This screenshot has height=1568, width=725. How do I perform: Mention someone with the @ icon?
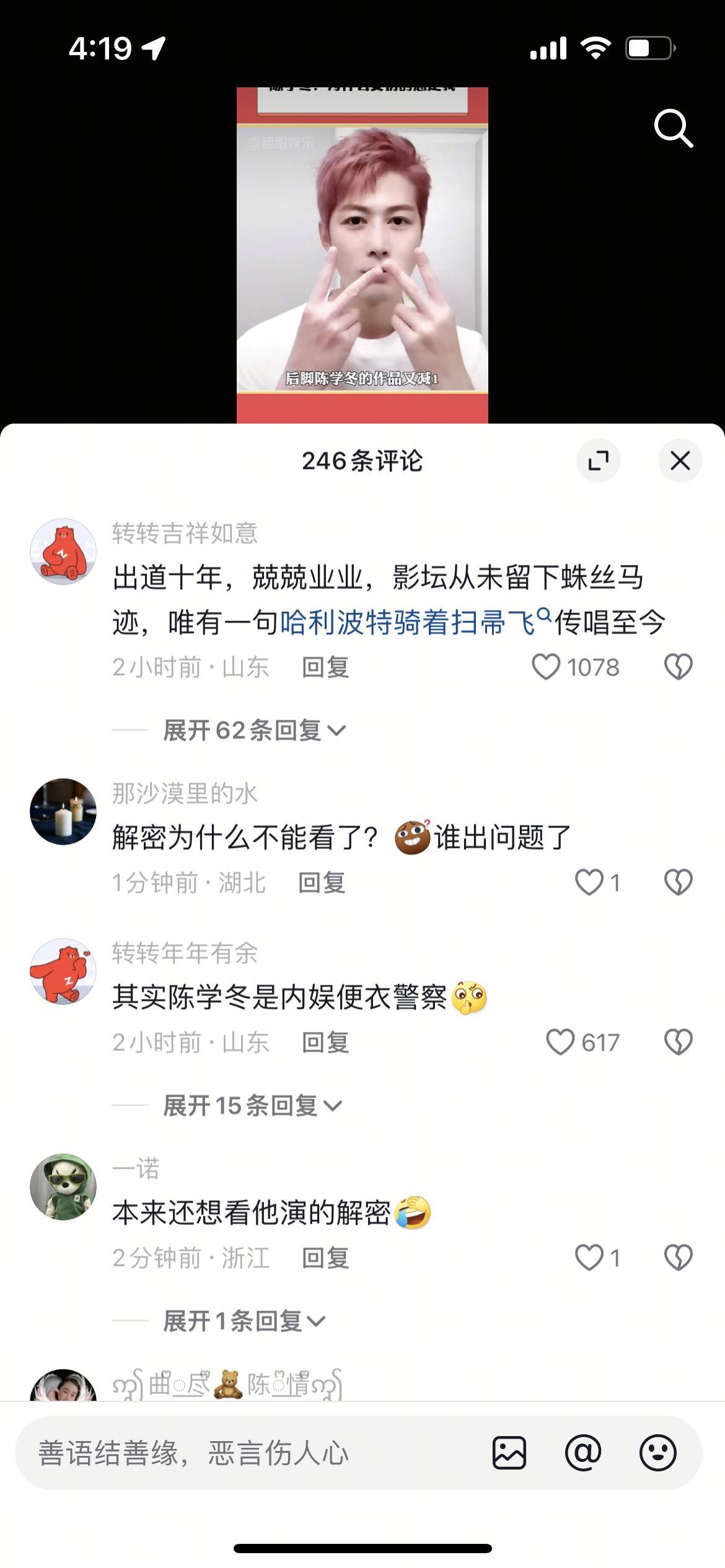tap(583, 1453)
